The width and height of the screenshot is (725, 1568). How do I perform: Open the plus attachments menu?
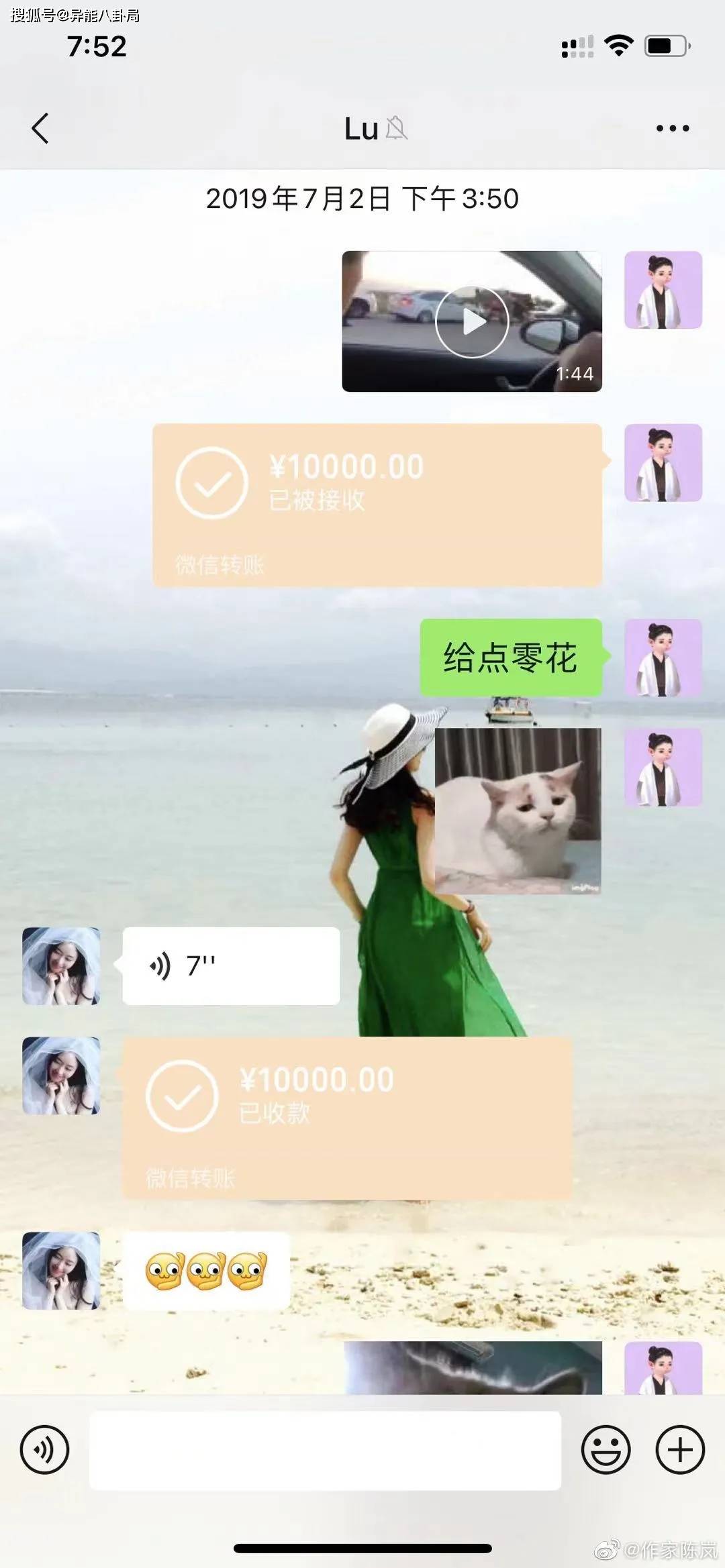680,1450
